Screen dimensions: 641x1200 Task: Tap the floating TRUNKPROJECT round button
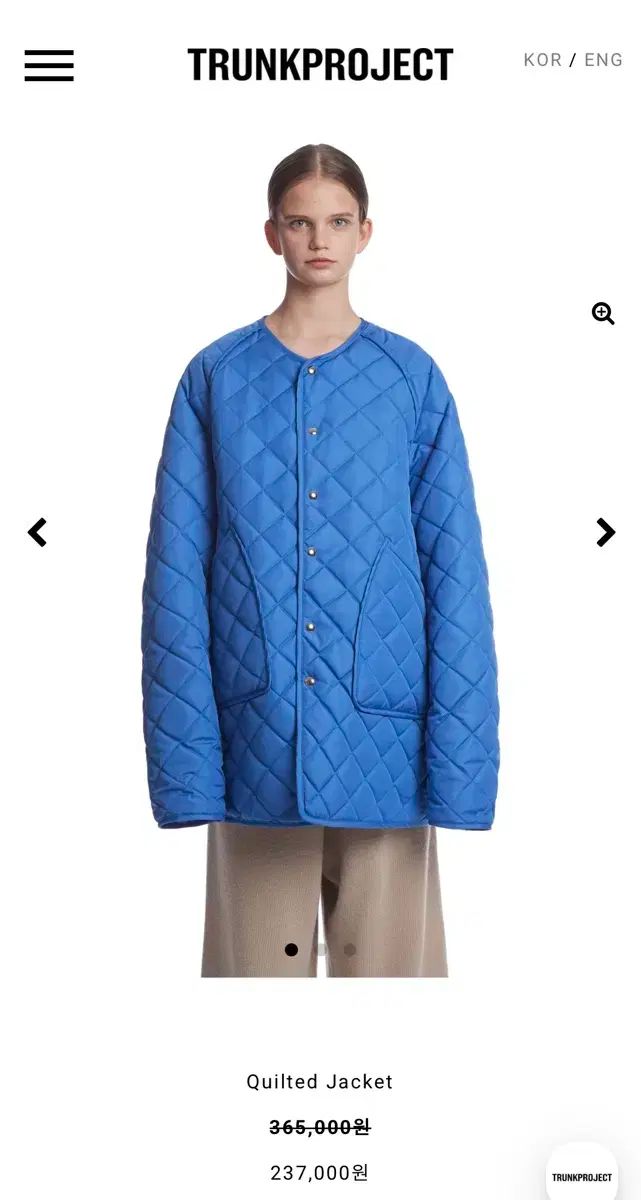pos(582,1176)
